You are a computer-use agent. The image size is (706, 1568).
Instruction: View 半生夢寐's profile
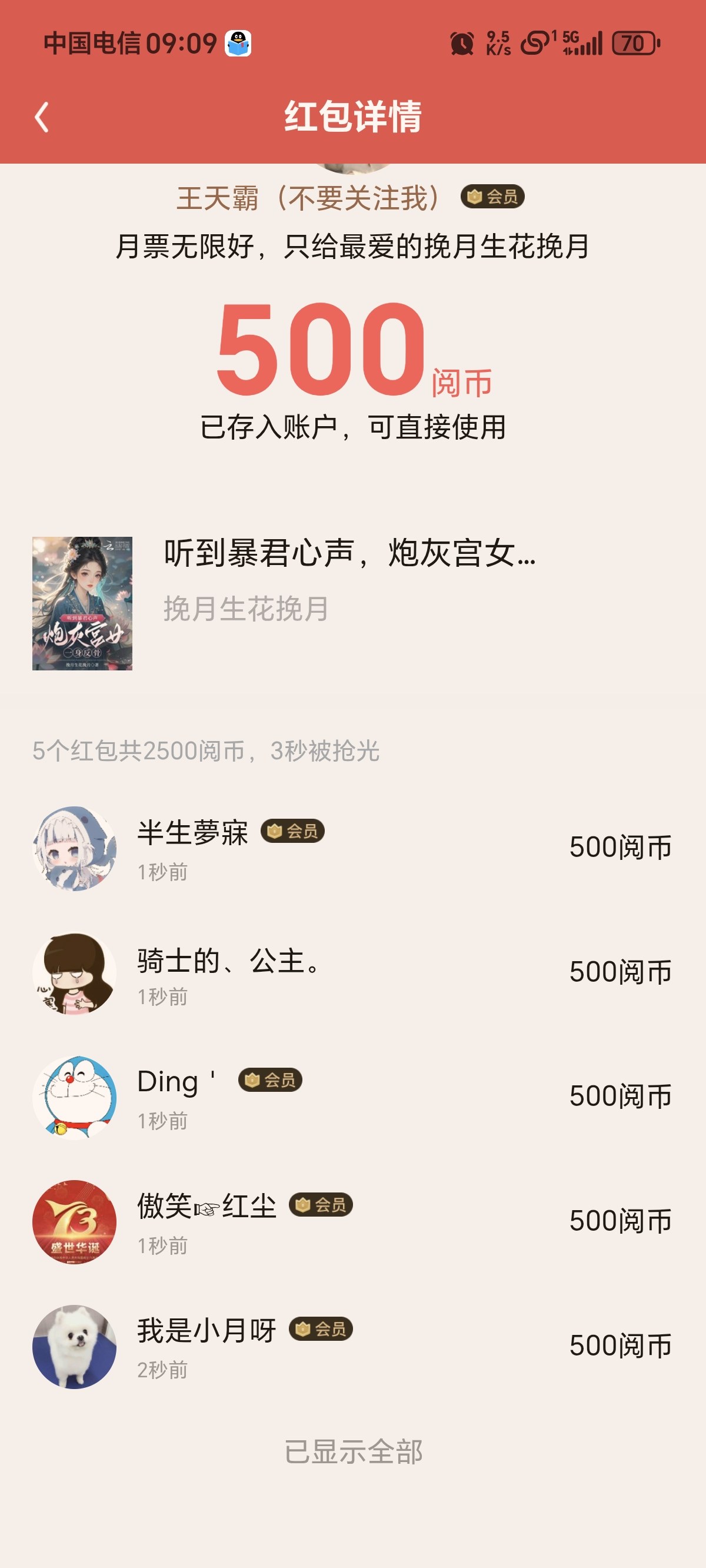coord(74,849)
